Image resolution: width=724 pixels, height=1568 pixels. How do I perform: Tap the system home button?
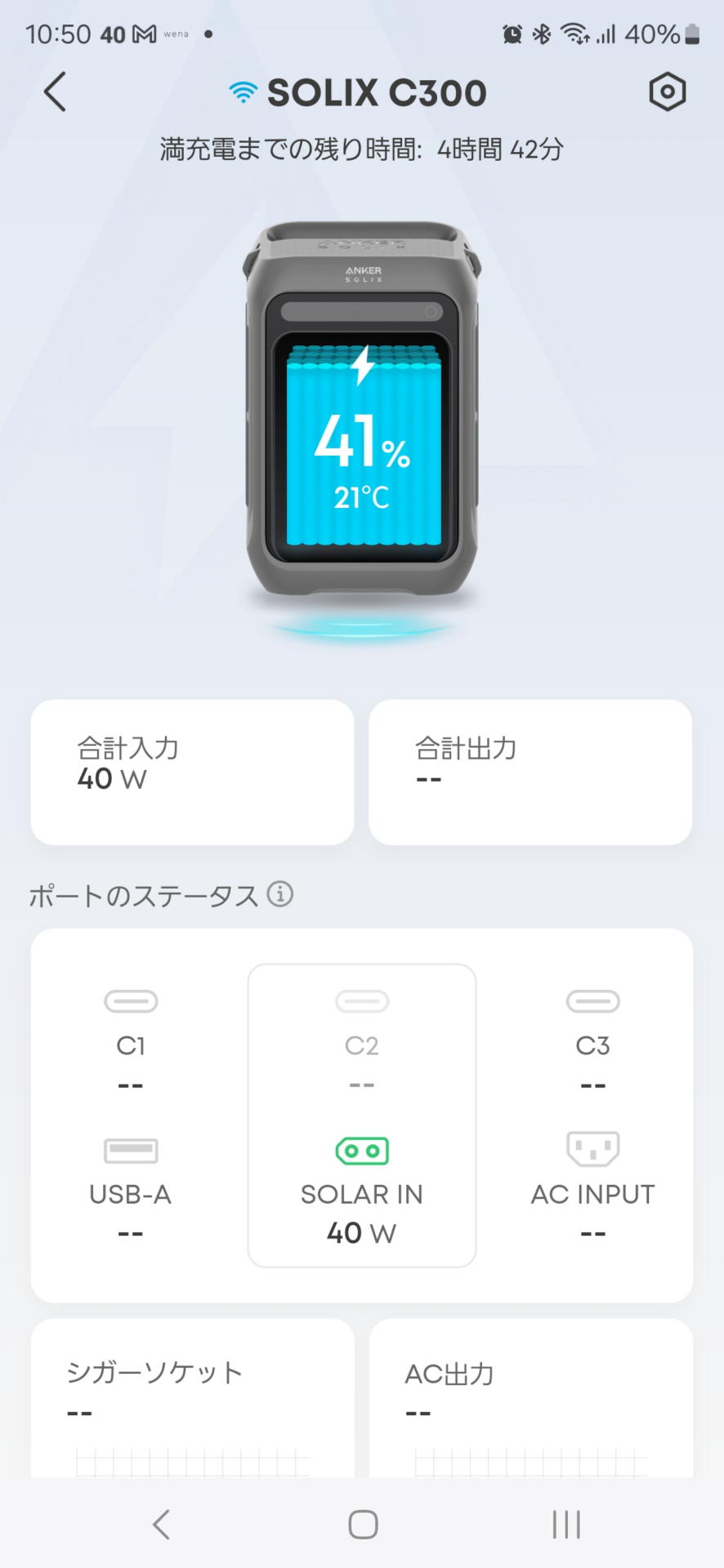click(362, 1524)
